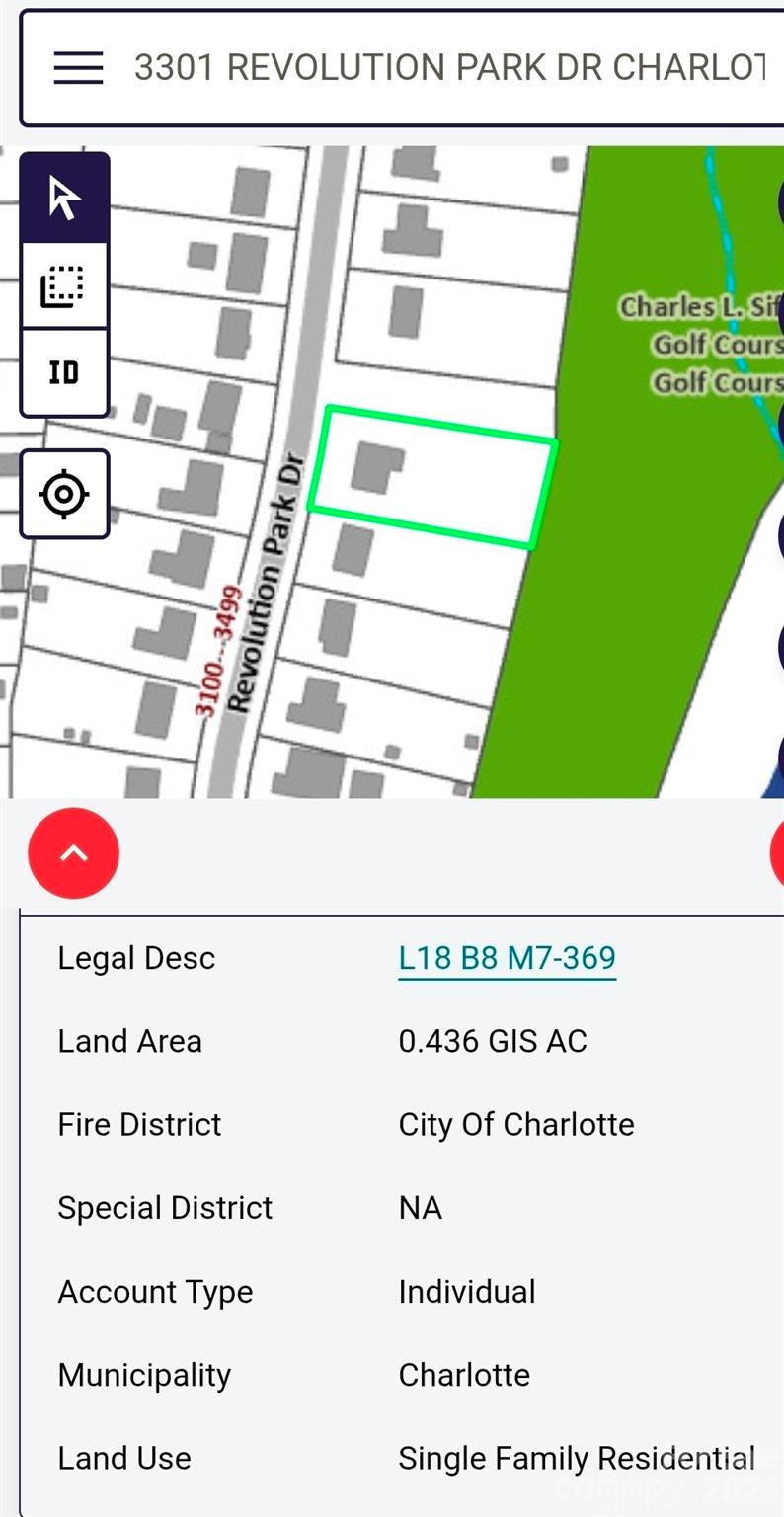Enable the ID identify tool
Viewport: 784px width, 1517px height.
64,372
